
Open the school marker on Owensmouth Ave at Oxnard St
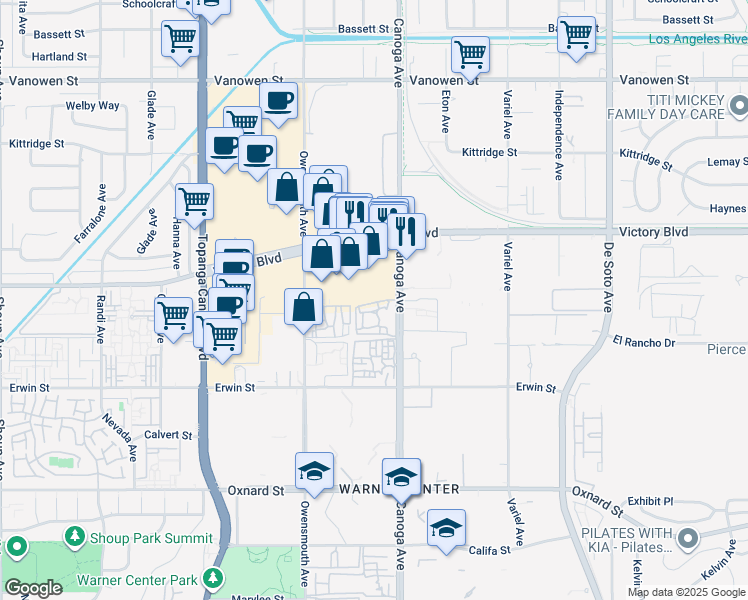tap(314, 473)
